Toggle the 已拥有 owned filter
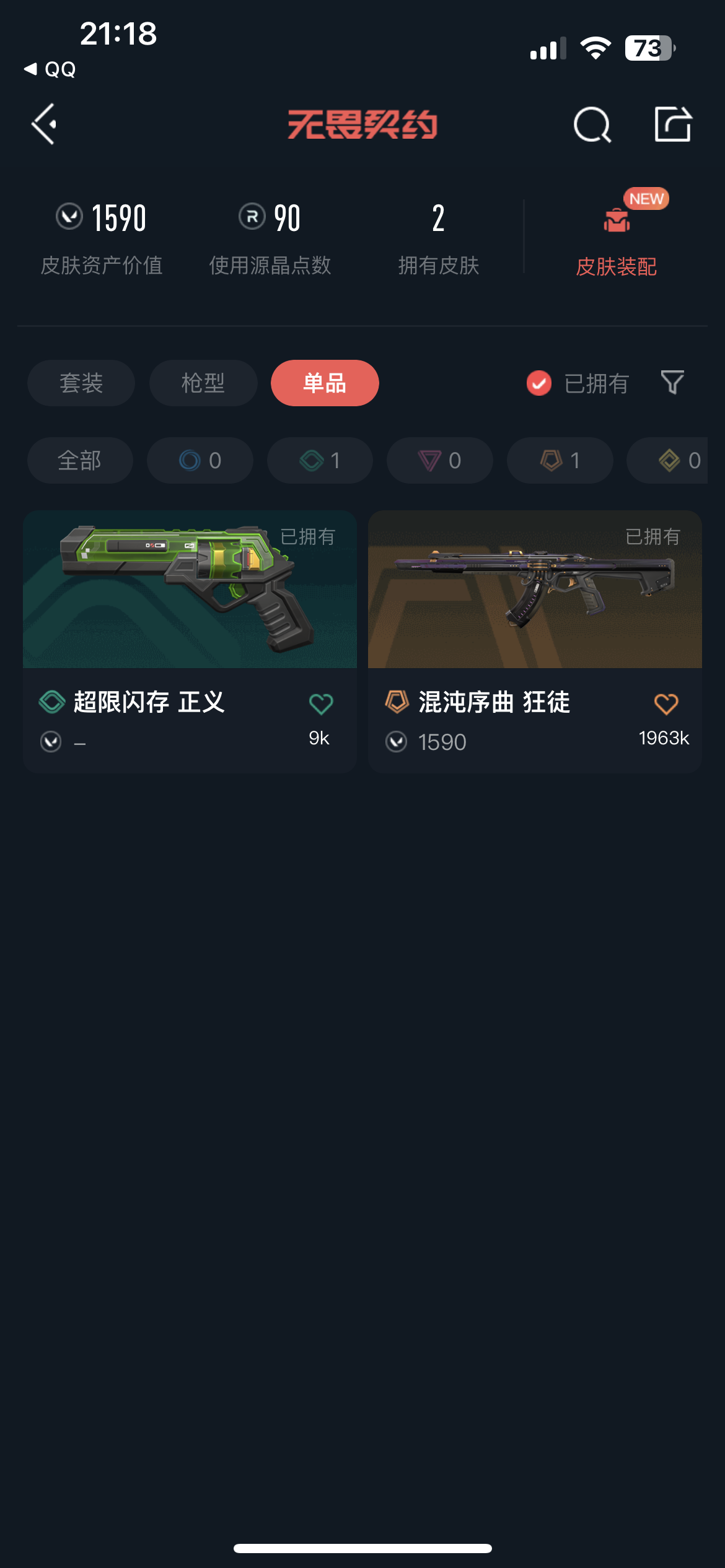Viewport: 725px width, 1568px height. coord(578,383)
